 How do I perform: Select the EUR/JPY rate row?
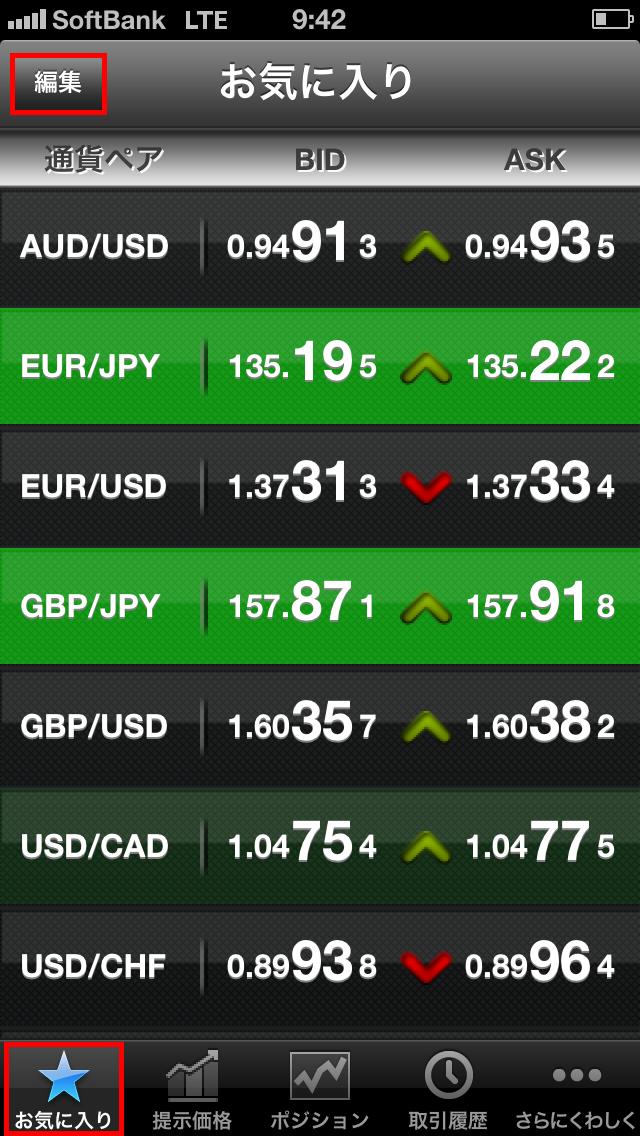pyautogui.click(x=320, y=367)
